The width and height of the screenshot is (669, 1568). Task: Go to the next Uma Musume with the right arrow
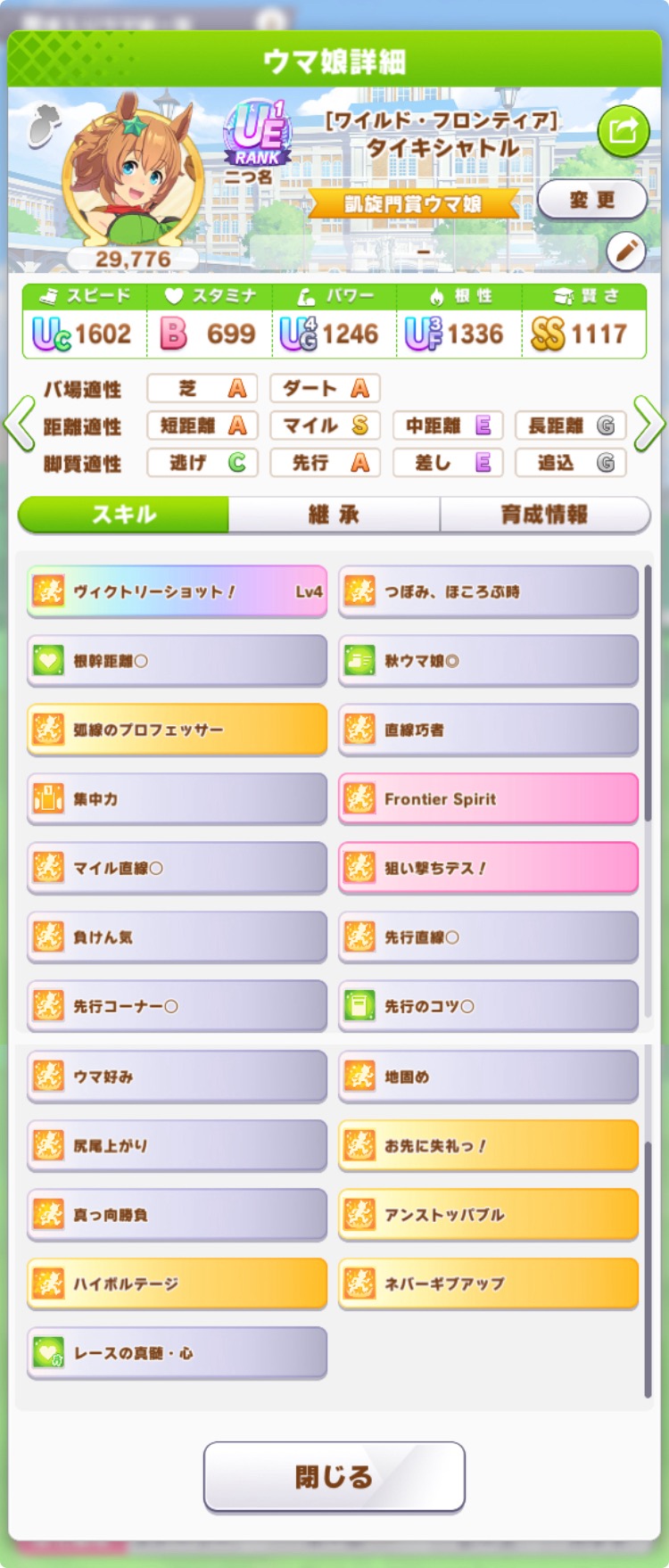[648, 425]
